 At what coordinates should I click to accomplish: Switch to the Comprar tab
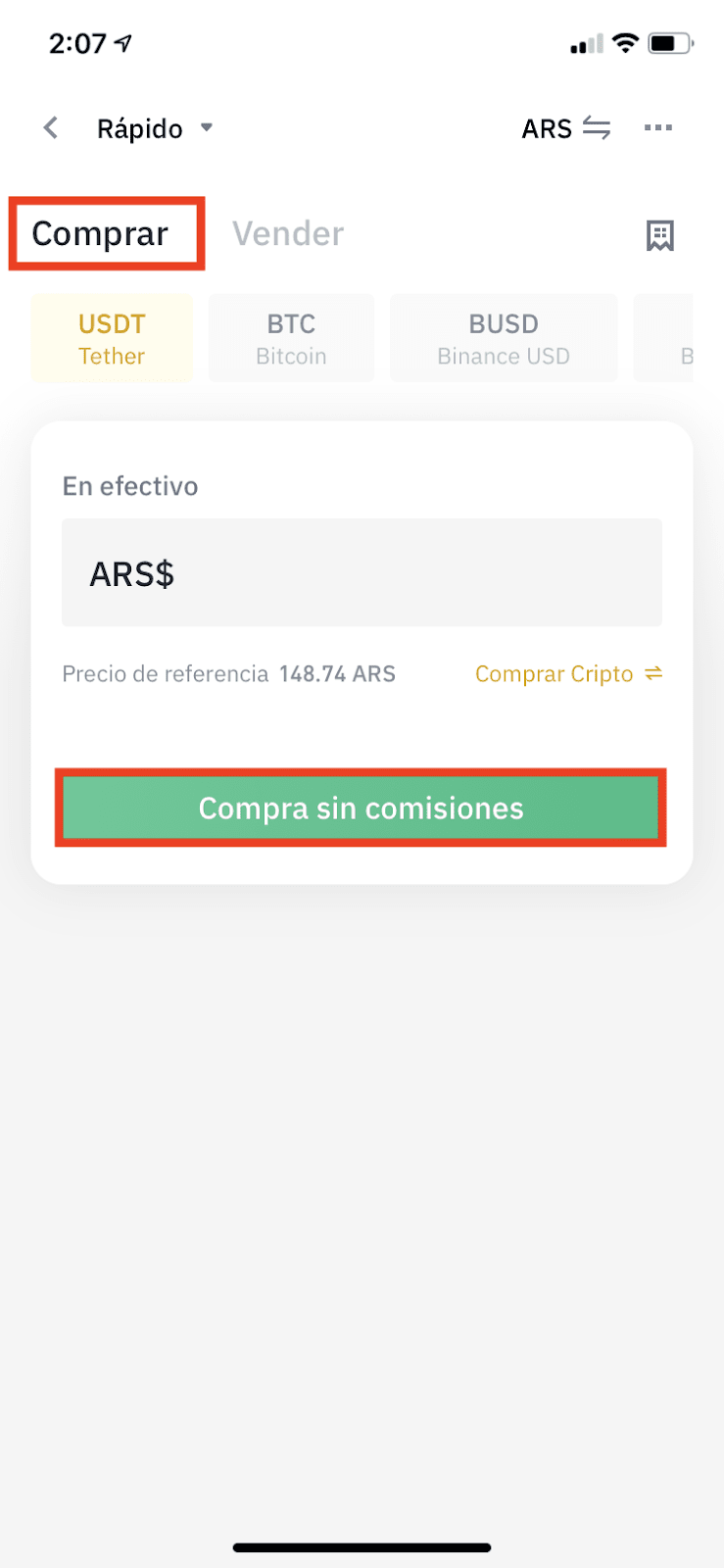(x=100, y=234)
